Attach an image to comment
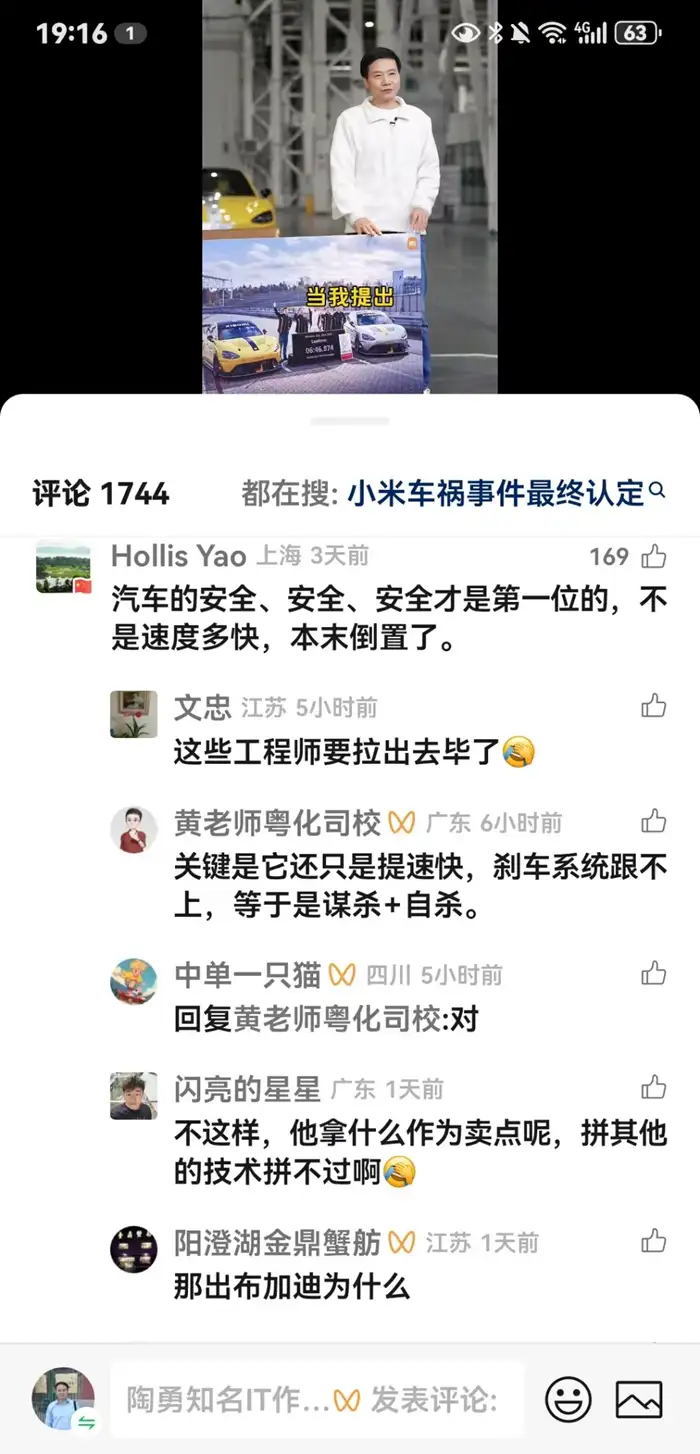Image resolution: width=700 pixels, height=1454 pixels. (638, 1399)
